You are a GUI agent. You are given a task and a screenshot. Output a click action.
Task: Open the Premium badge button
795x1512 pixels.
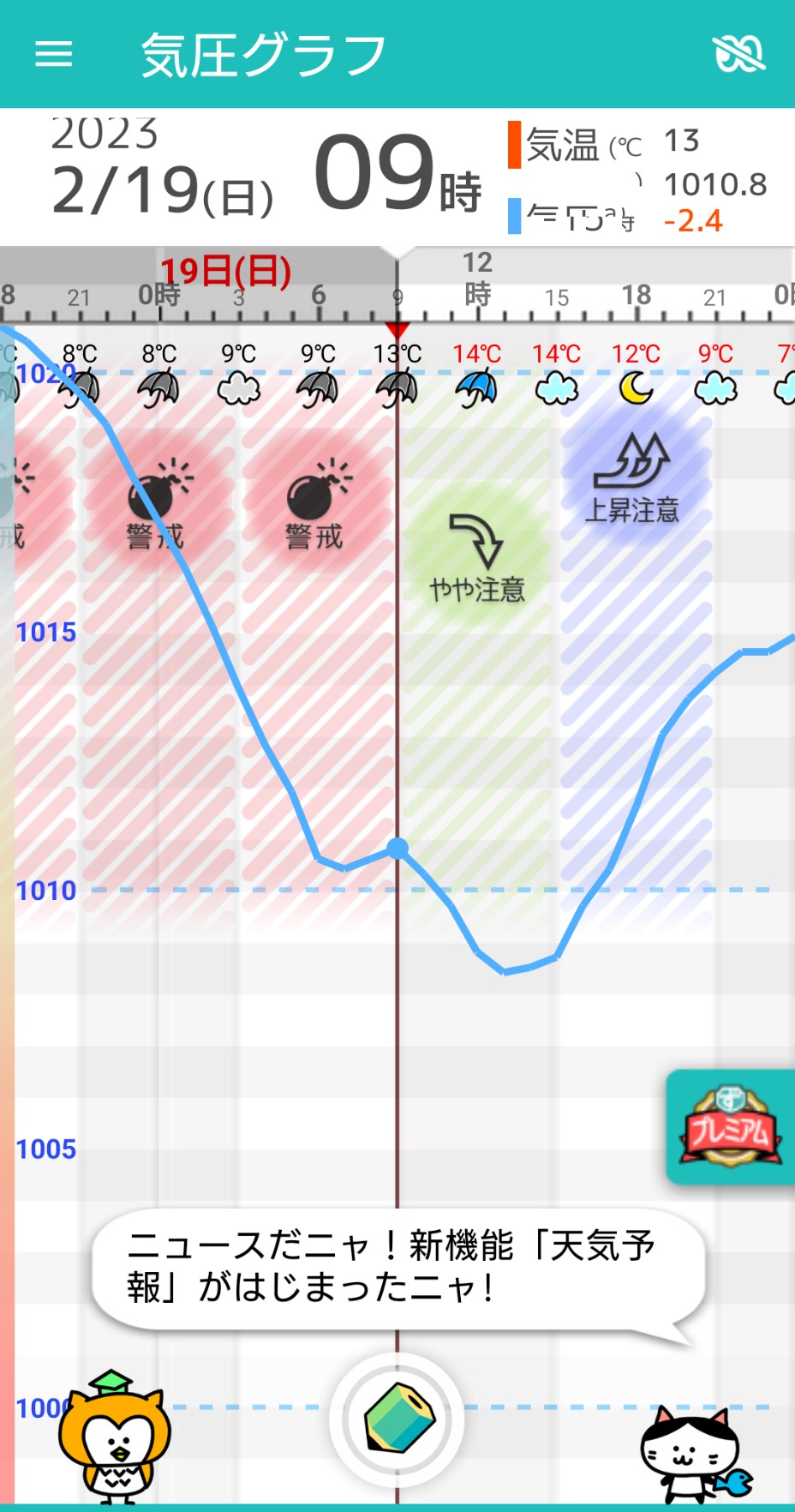pyautogui.click(x=730, y=1127)
